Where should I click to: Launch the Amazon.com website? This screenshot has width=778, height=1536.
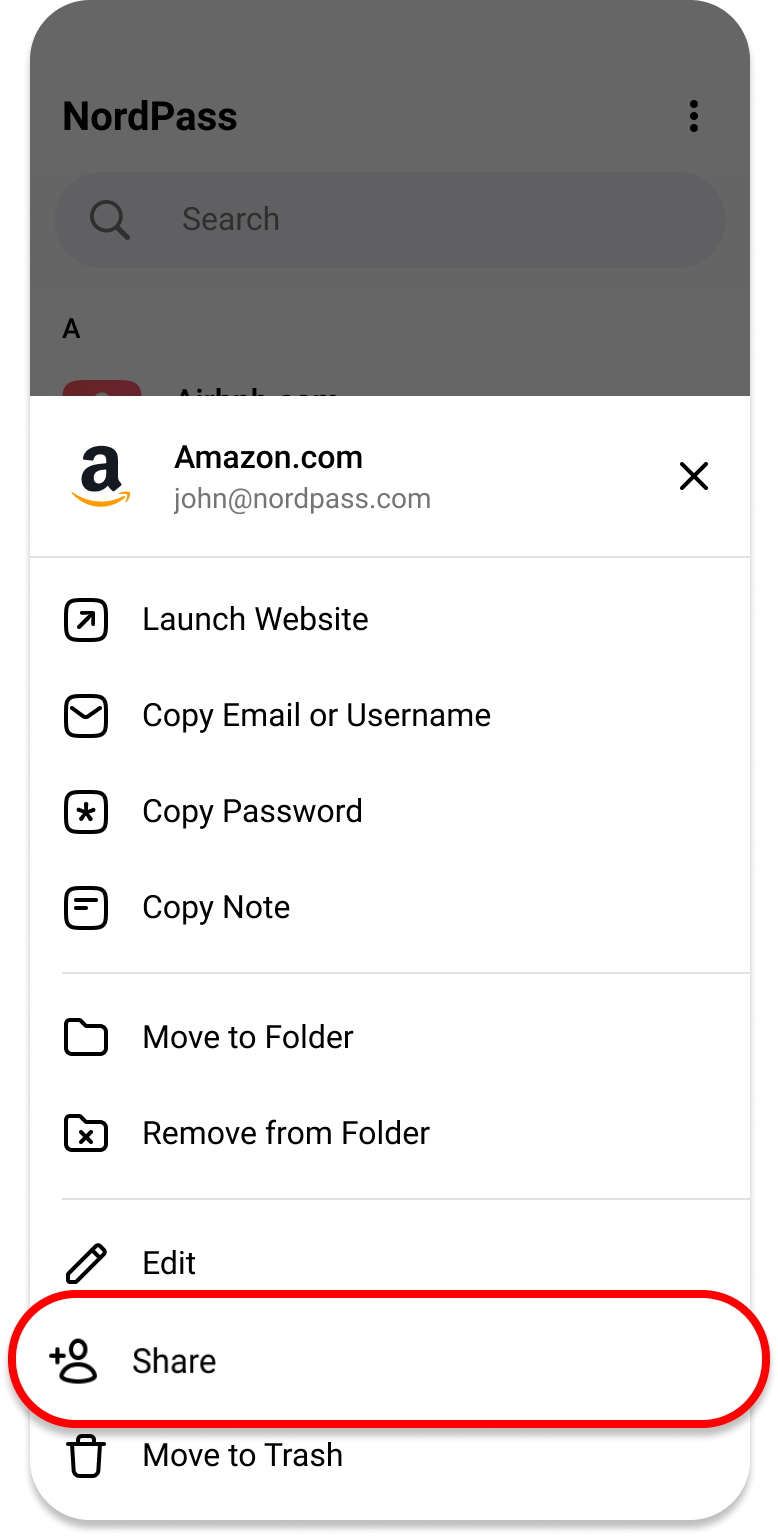click(255, 620)
